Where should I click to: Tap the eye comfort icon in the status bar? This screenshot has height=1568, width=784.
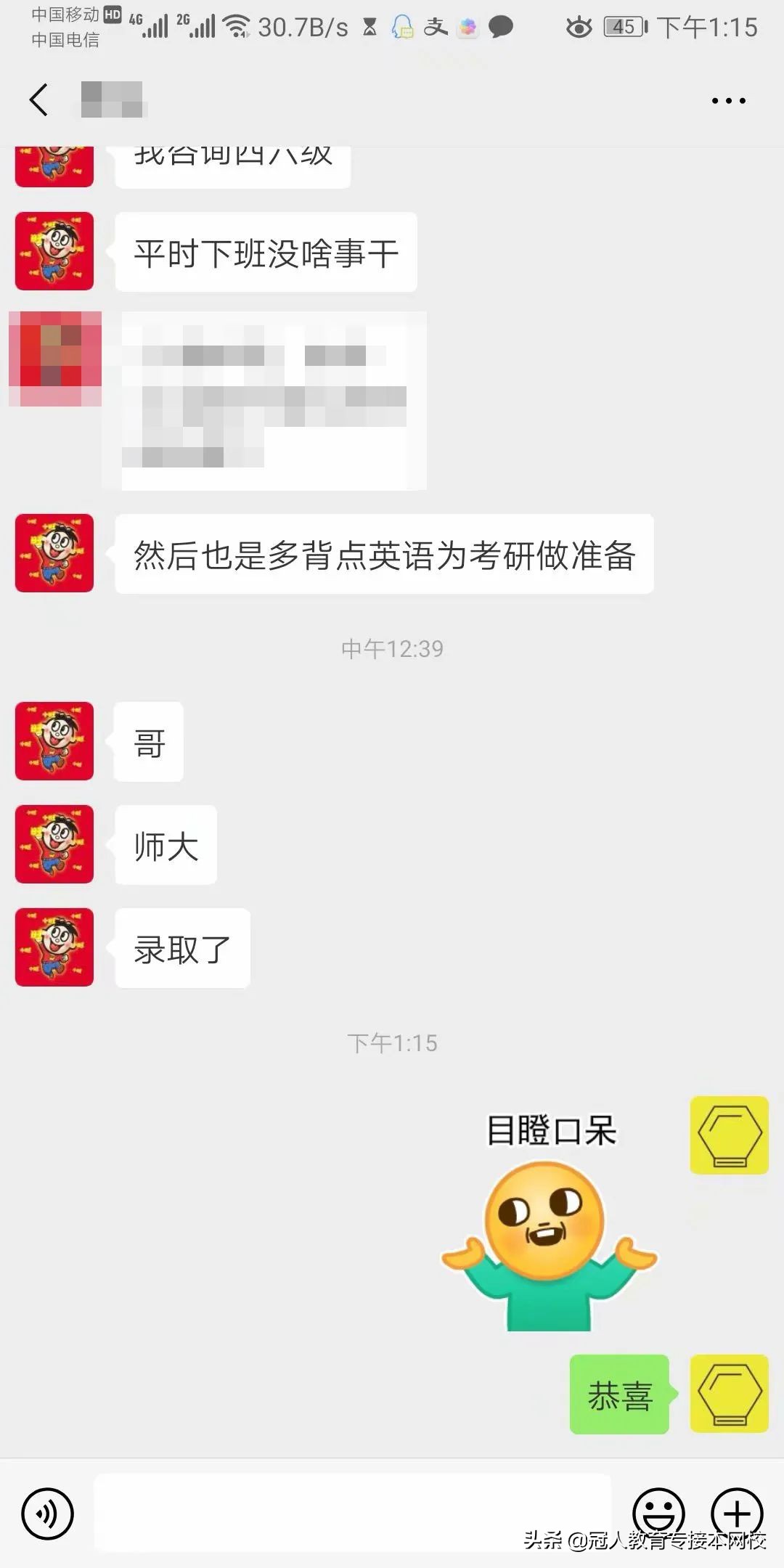579,25
